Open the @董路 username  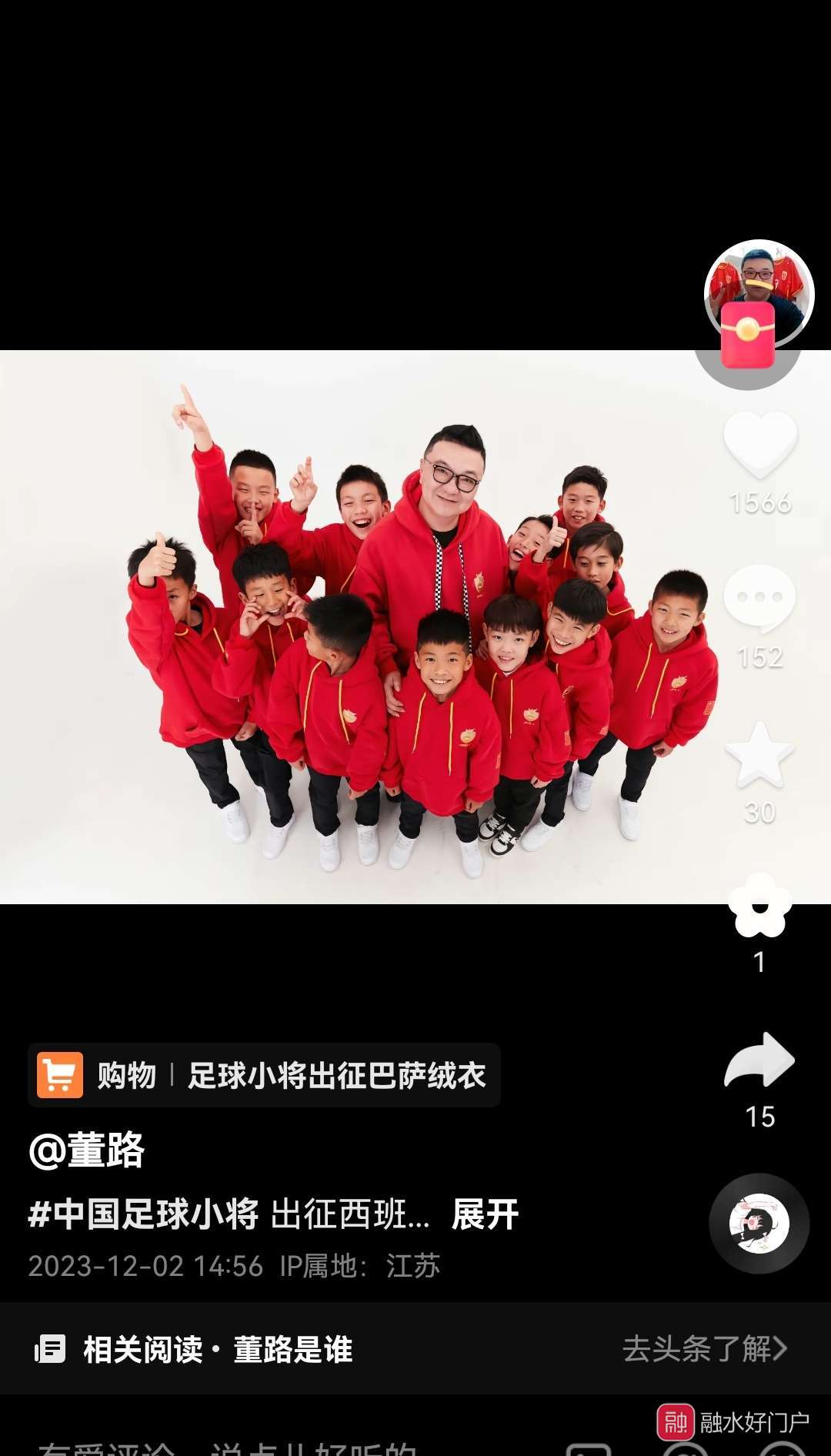(x=86, y=1150)
